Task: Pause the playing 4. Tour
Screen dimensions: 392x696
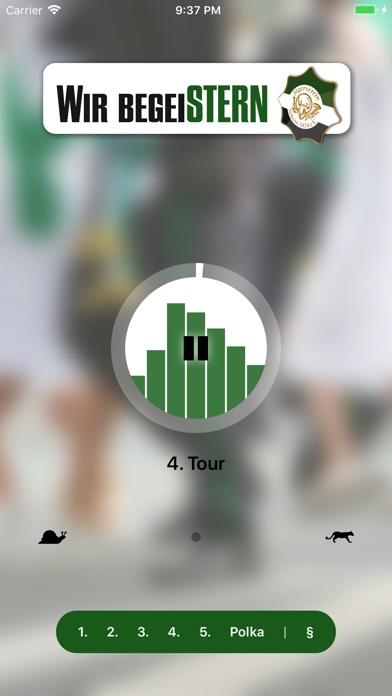Action: pyautogui.click(x=196, y=348)
